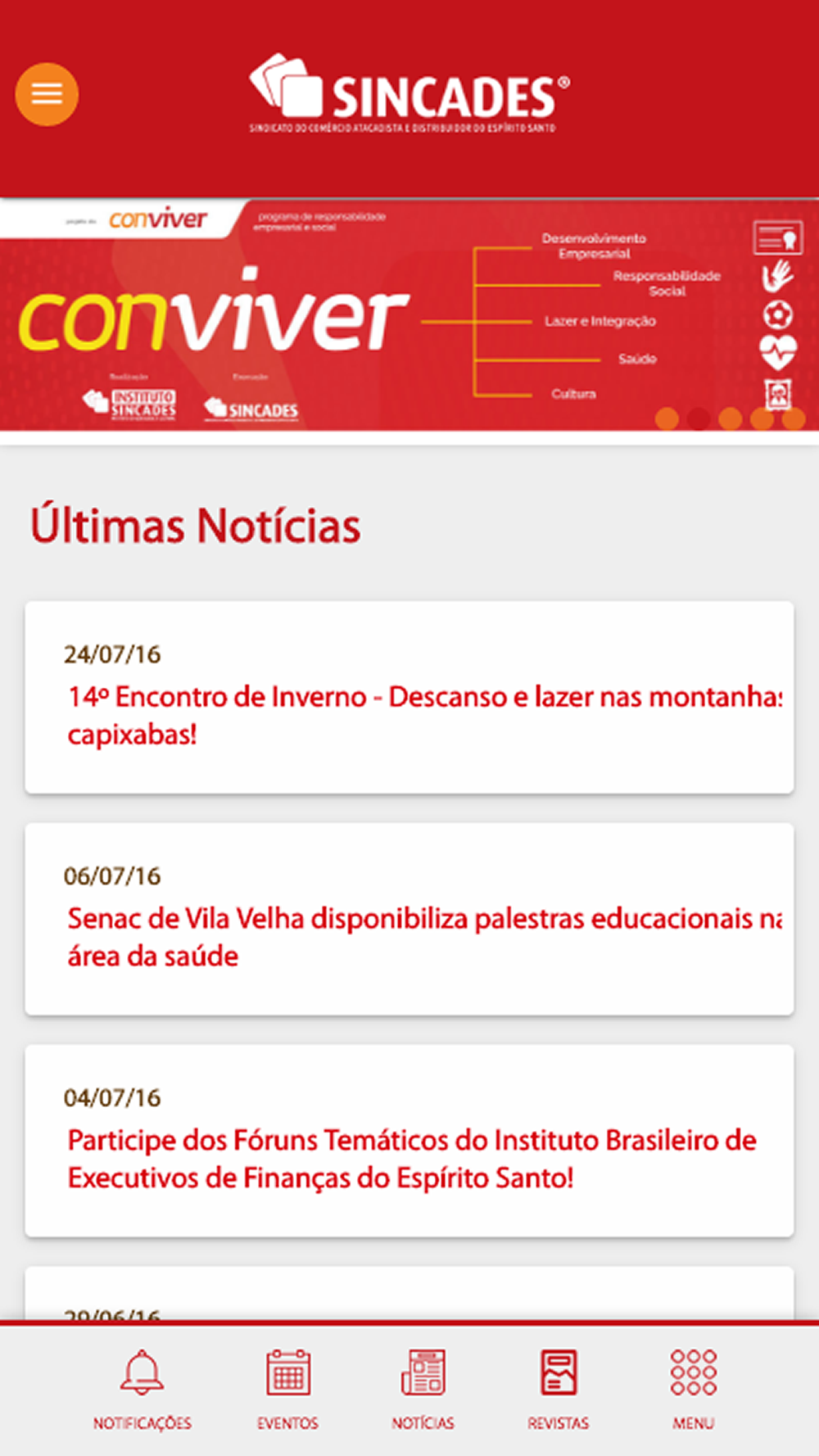Open the Revistas tab
The image size is (819, 1456).
[558, 1390]
